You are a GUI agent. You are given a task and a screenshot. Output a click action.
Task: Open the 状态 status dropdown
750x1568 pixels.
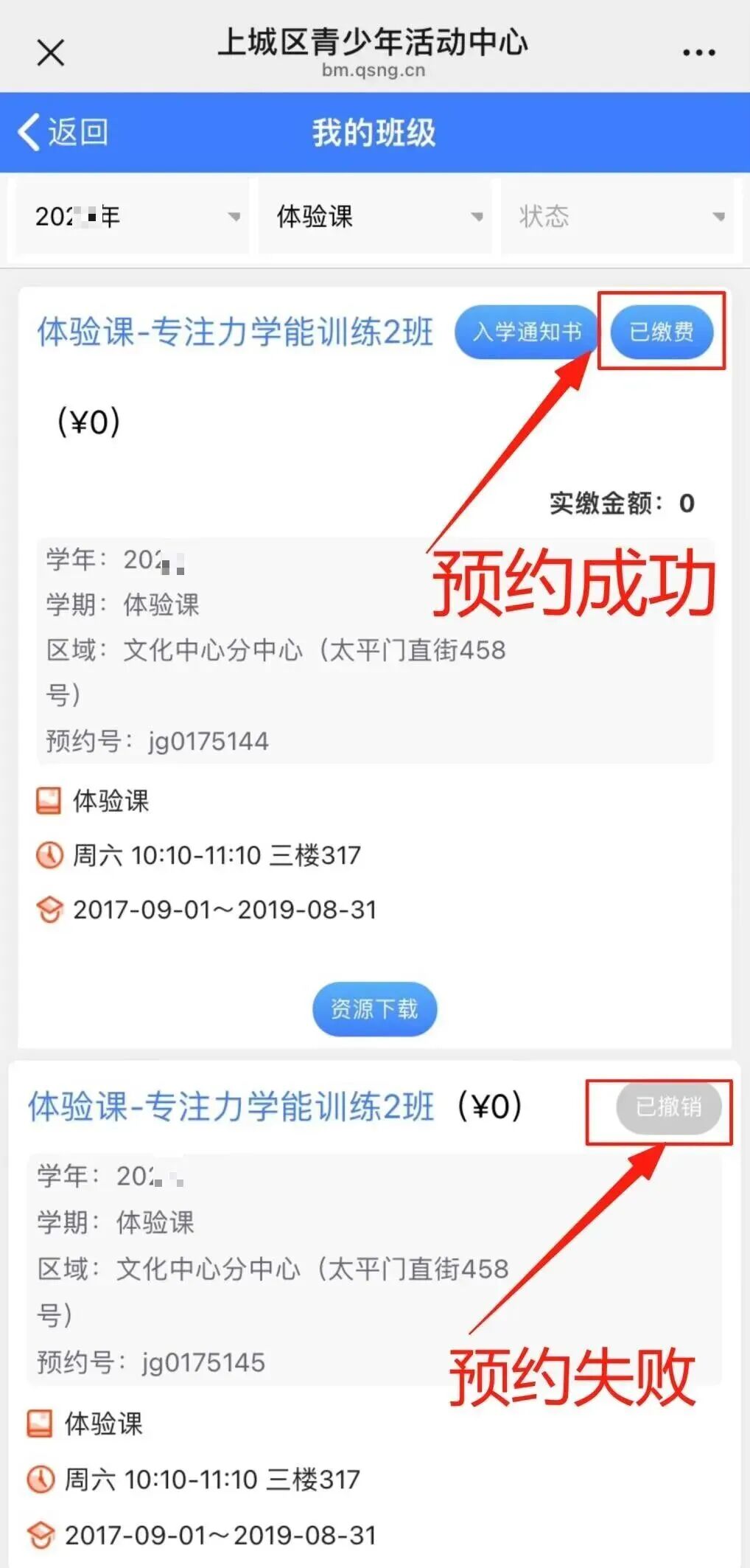pos(617,217)
